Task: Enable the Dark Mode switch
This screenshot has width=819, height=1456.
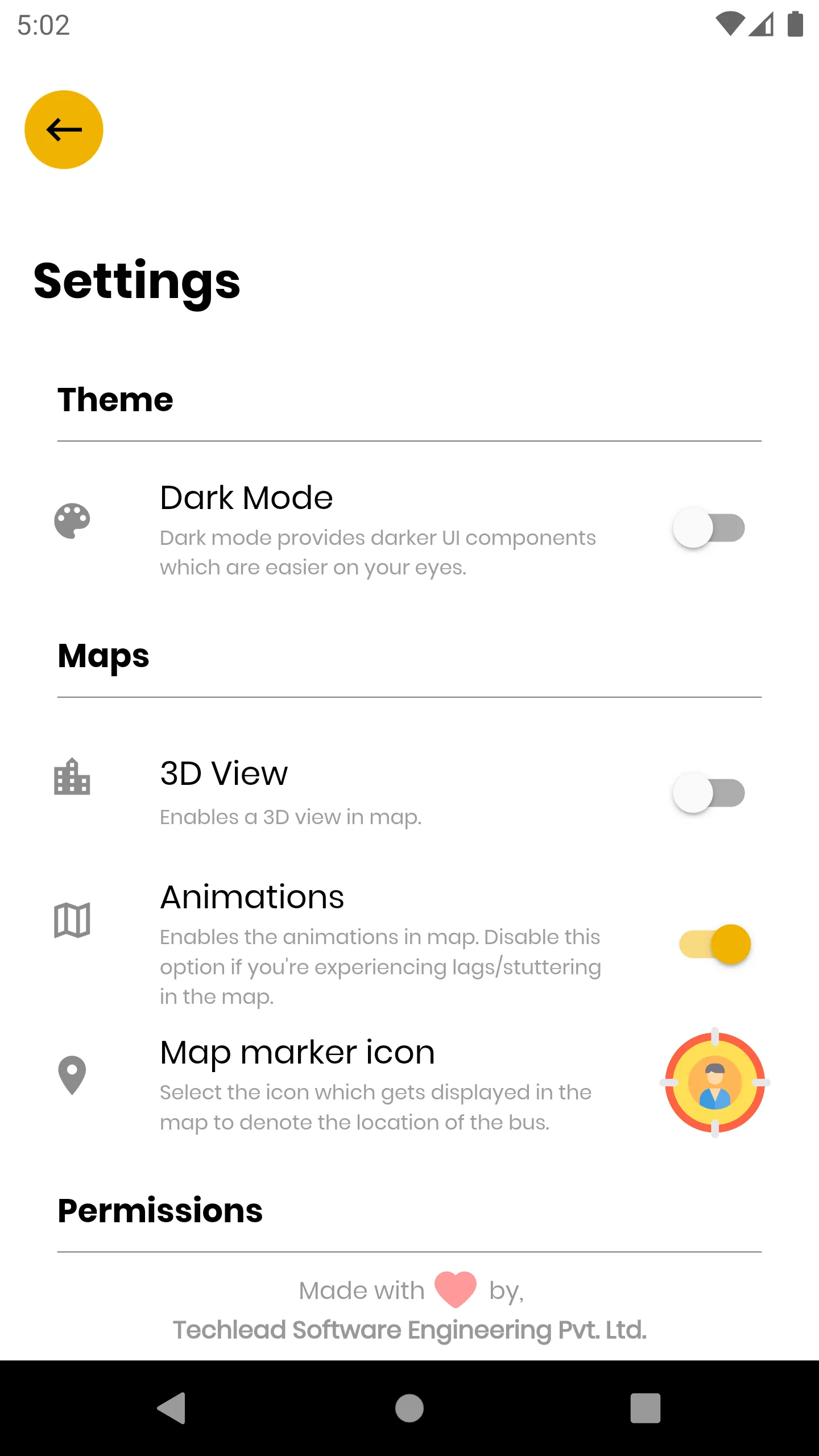Action: [x=709, y=528]
